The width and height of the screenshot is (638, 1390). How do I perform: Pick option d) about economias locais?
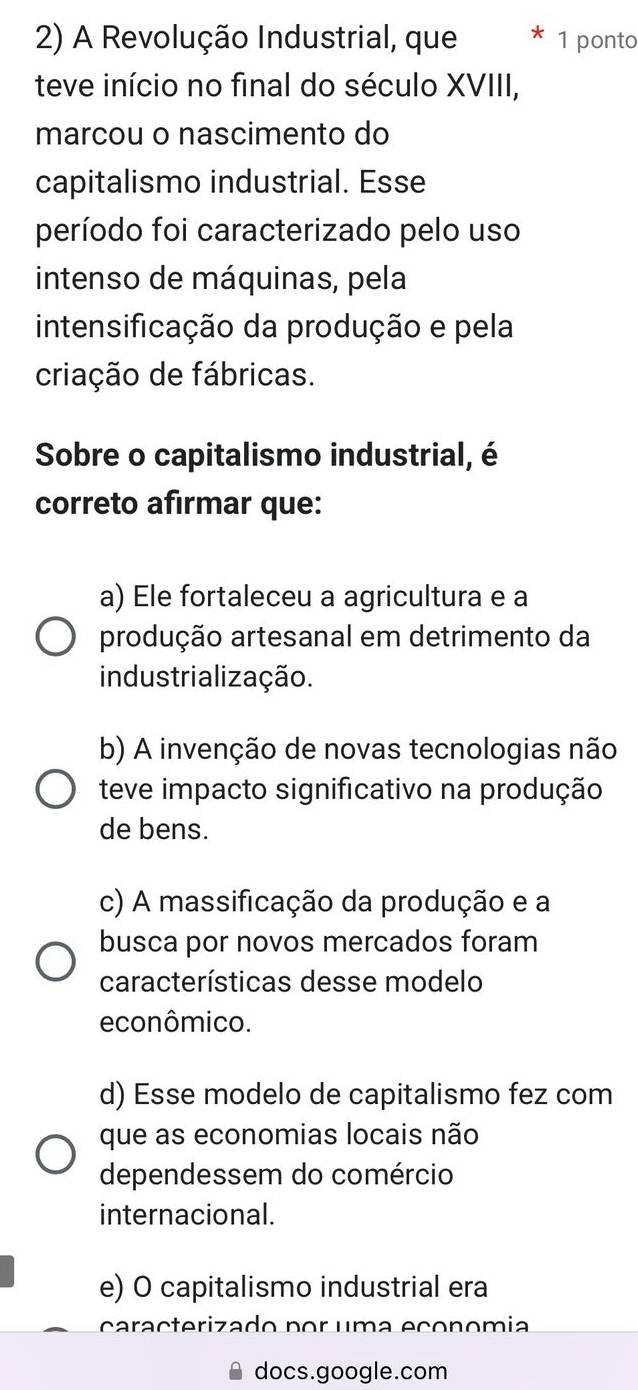(55, 1153)
